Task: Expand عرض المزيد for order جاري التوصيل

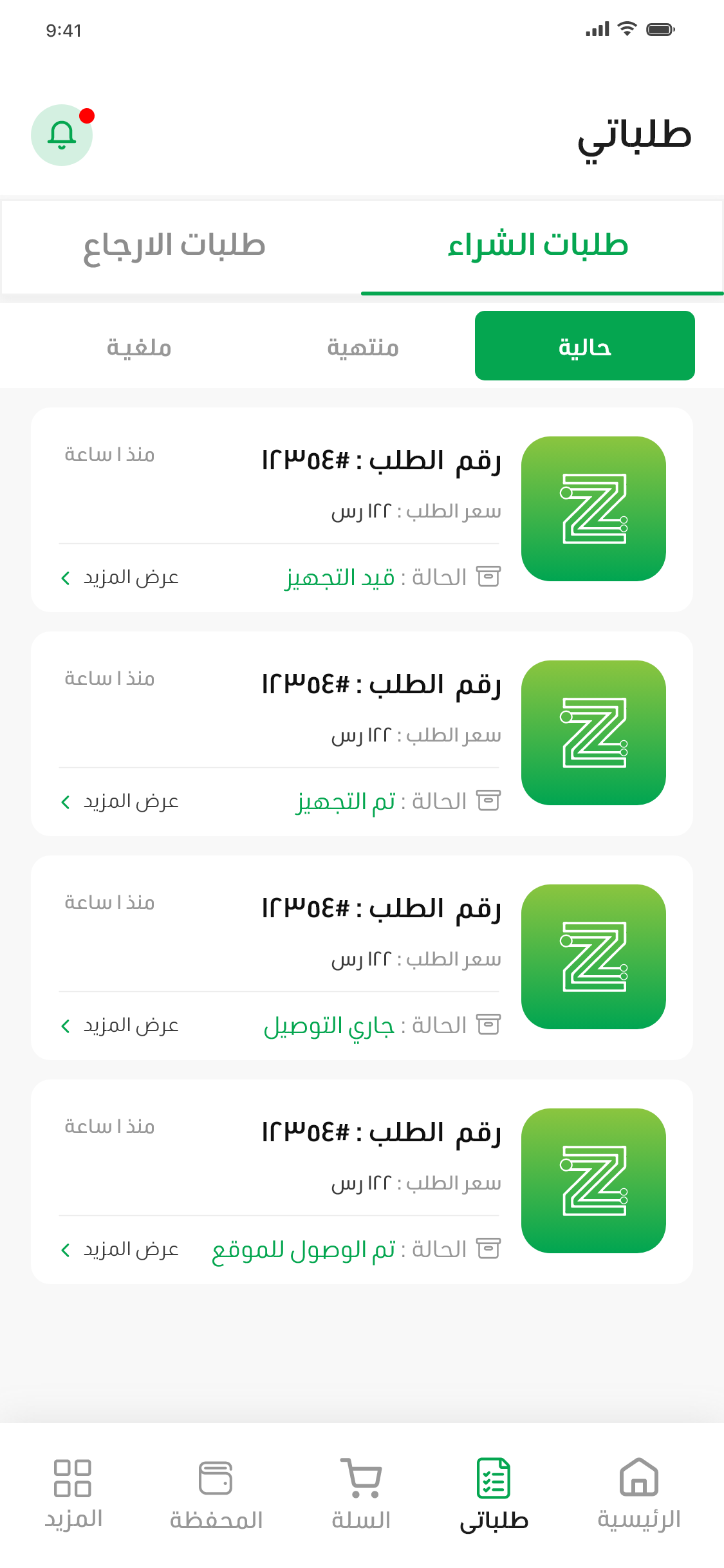Action: pos(120,1025)
